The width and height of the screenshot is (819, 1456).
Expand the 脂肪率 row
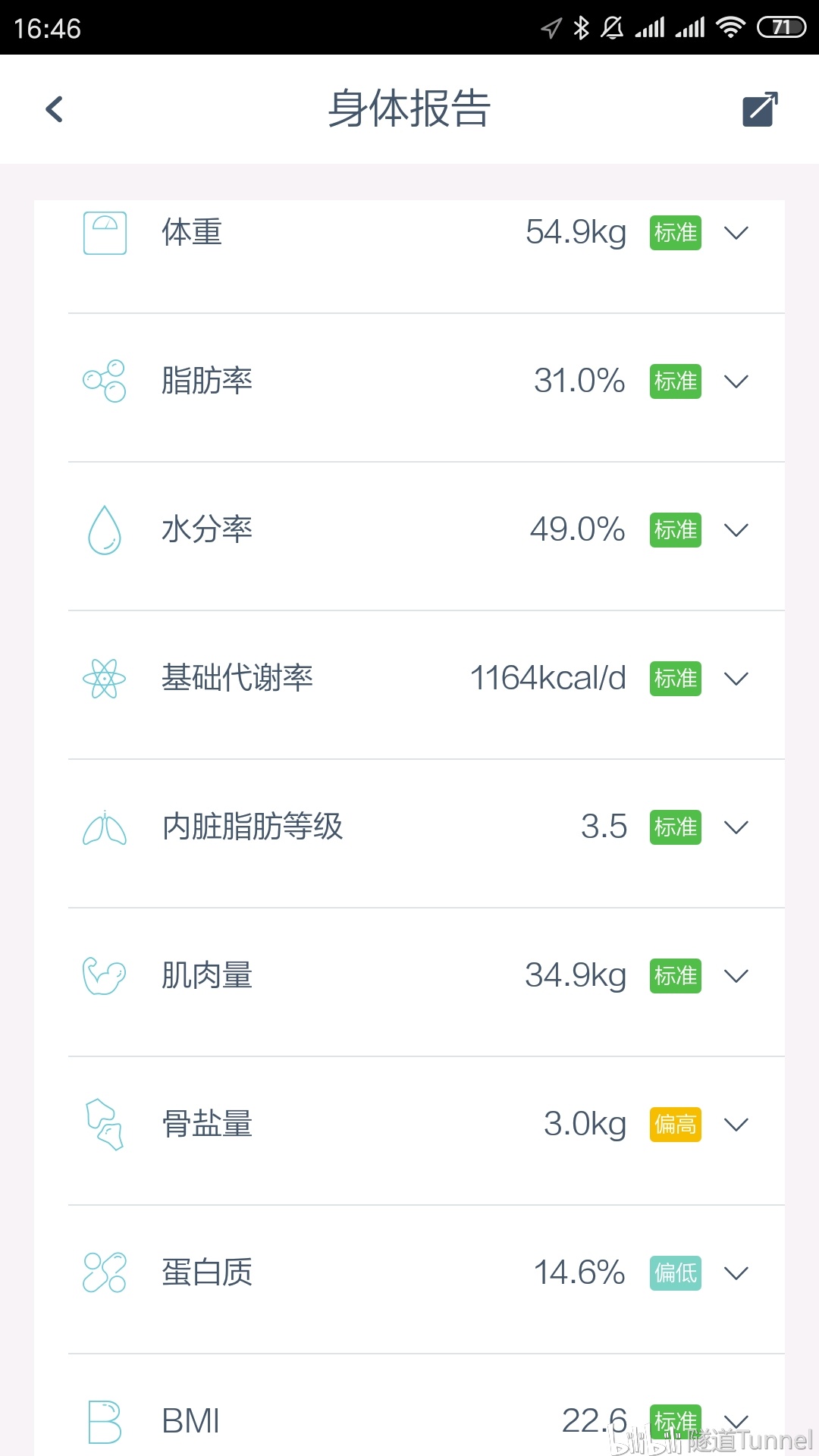coord(409,388)
